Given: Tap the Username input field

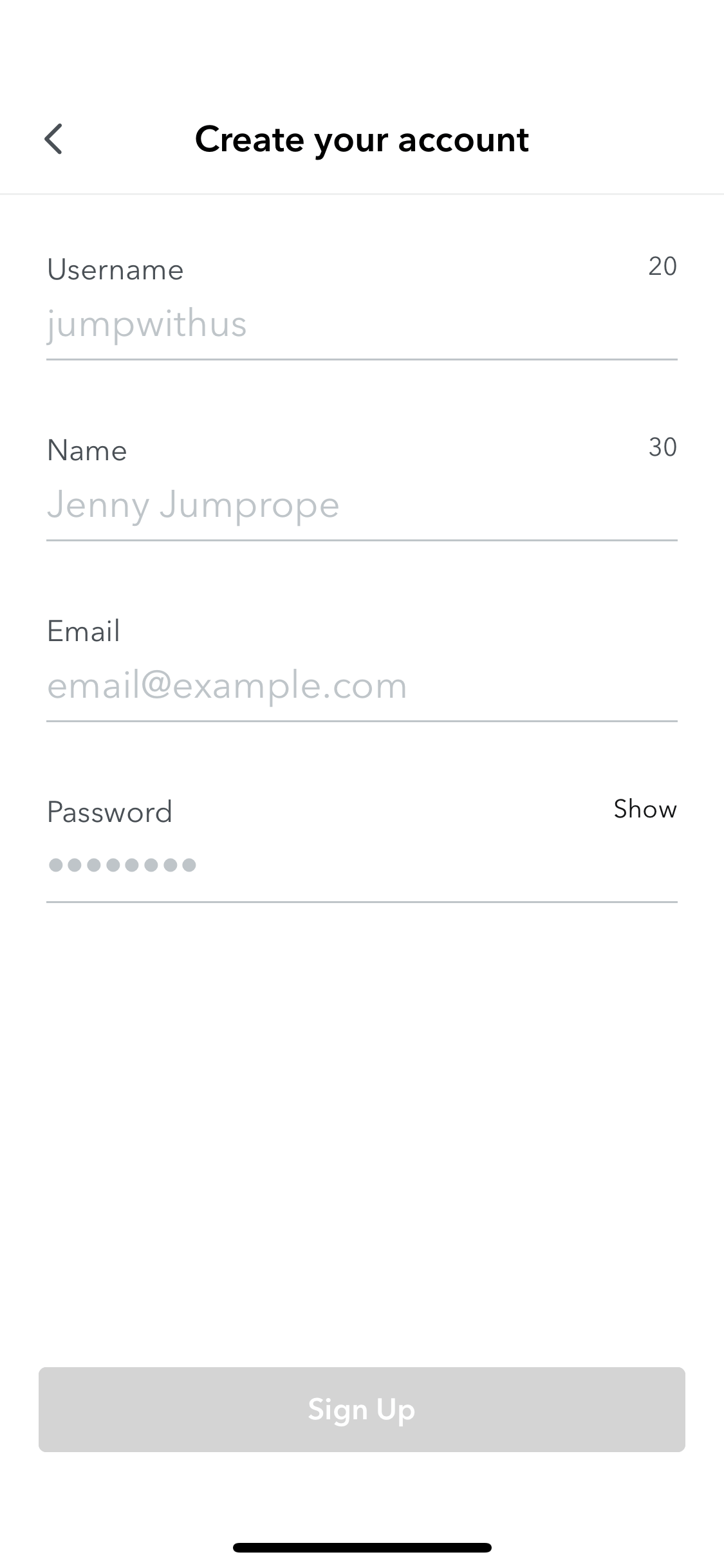Looking at the screenshot, I should pos(362,324).
